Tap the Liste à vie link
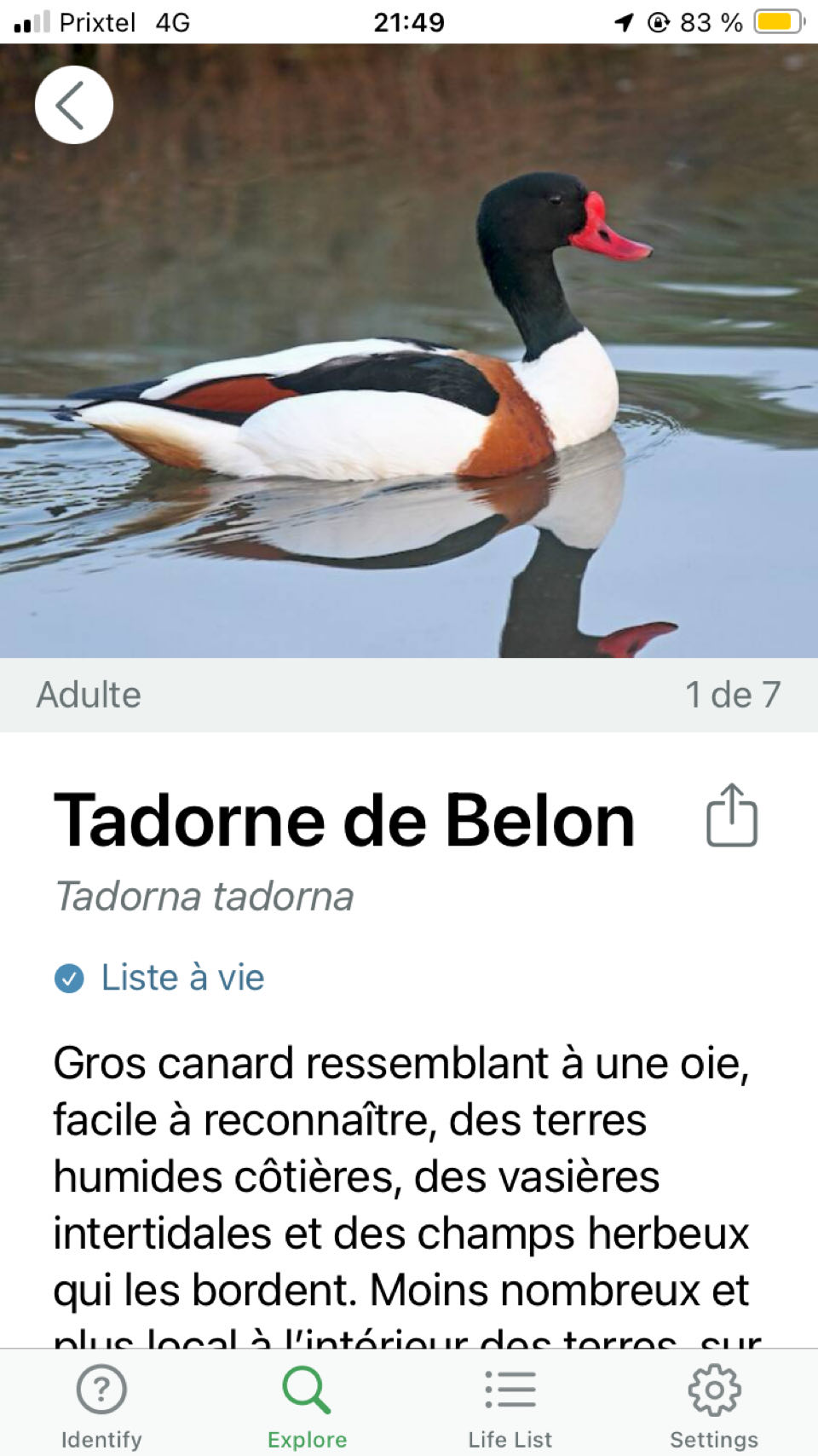This screenshot has height=1456, width=818. coord(181,978)
